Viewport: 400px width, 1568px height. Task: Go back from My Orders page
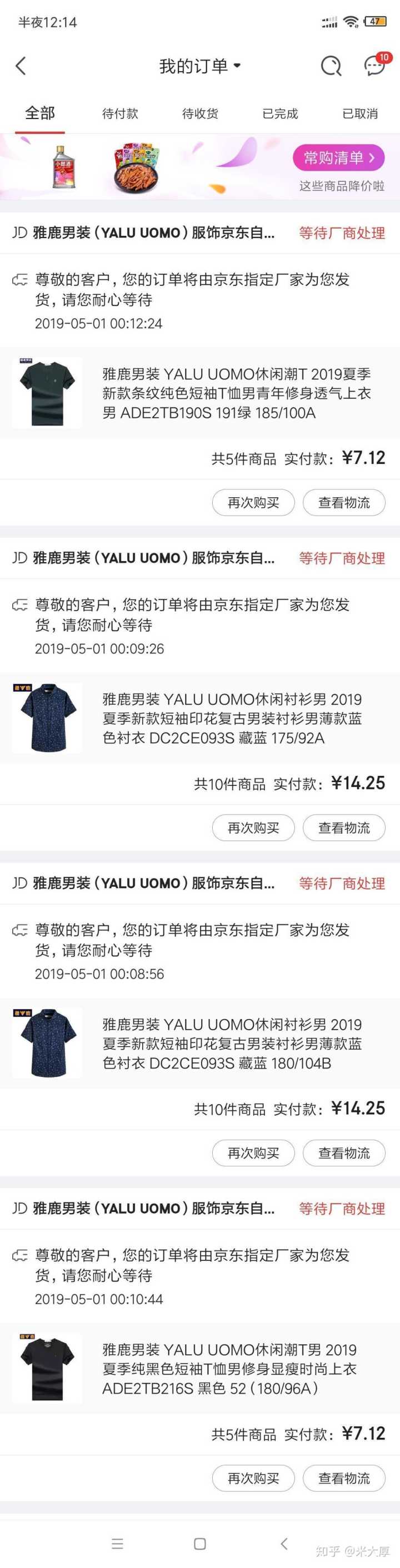(x=21, y=66)
